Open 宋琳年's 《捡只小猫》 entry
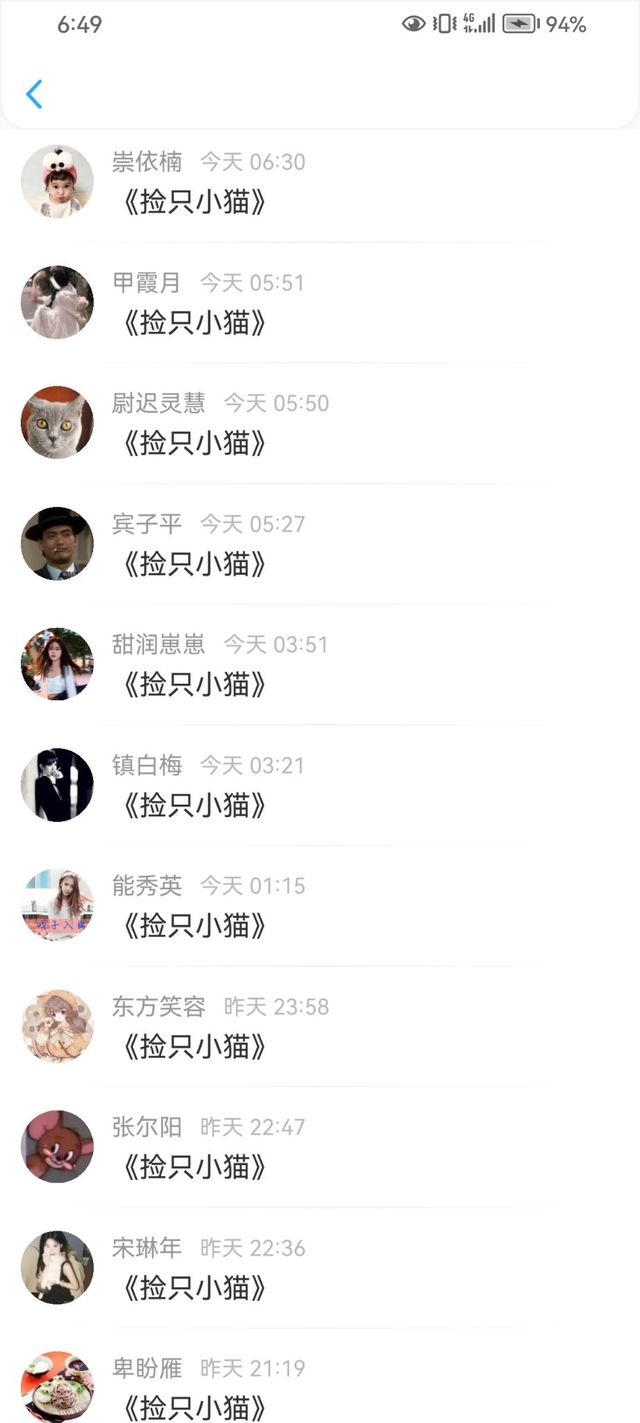640x1423 pixels. tap(195, 1288)
